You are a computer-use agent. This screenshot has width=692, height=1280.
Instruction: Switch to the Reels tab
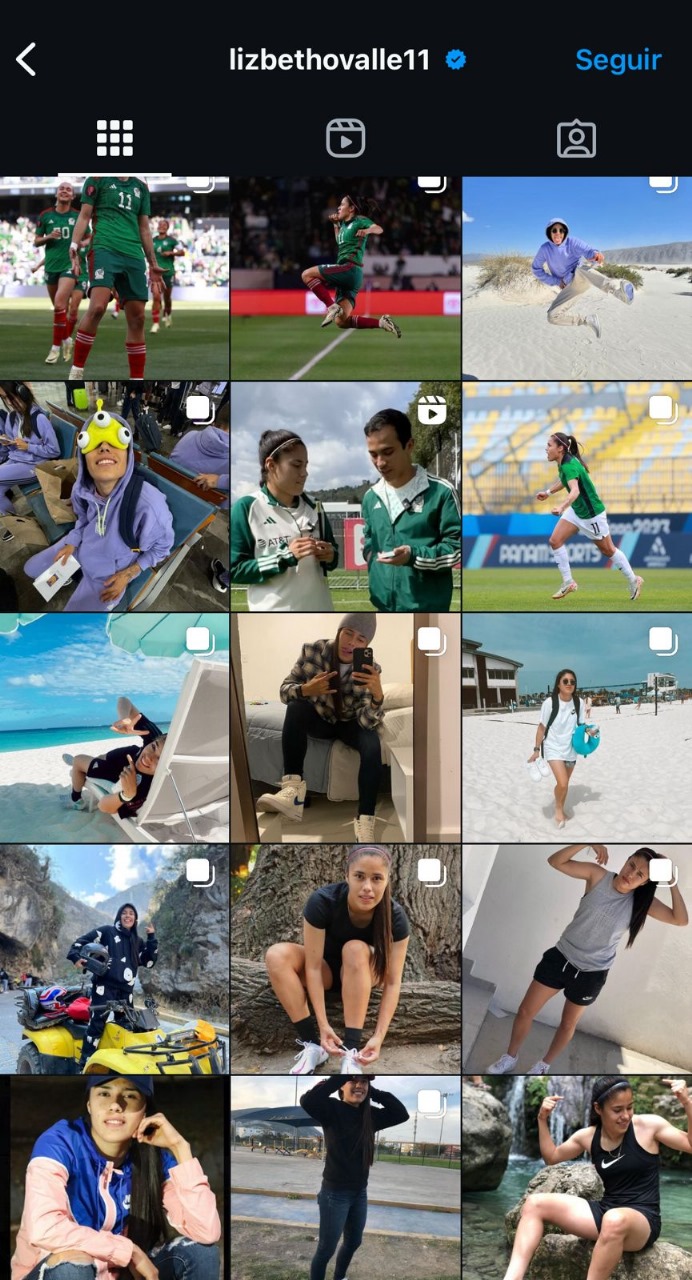tap(345, 139)
